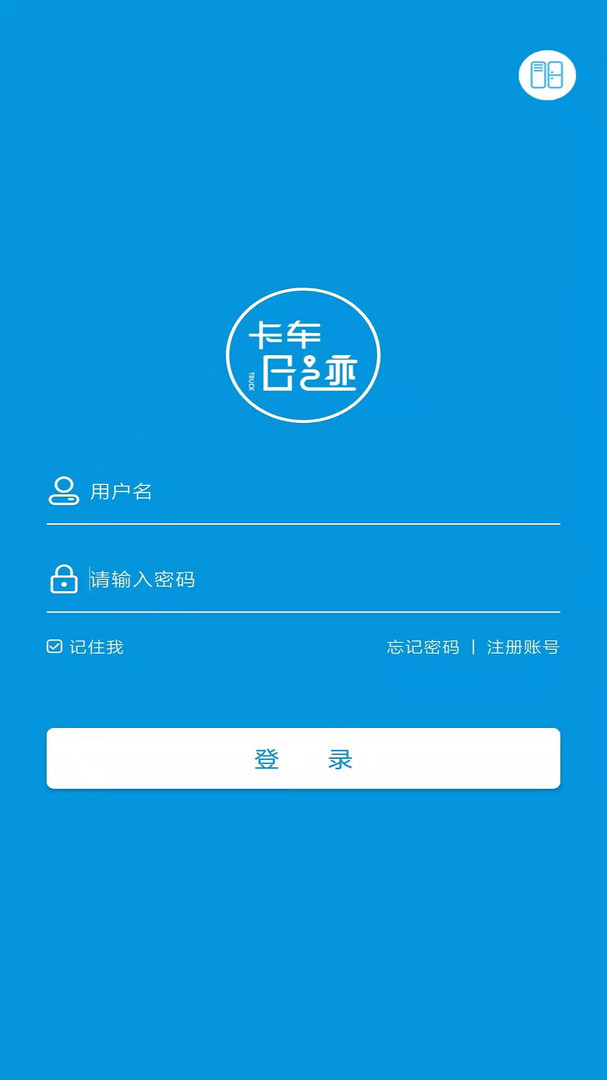Go to 注册账号 registration
Image resolution: width=607 pixels, height=1080 pixels.
pyautogui.click(x=523, y=647)
